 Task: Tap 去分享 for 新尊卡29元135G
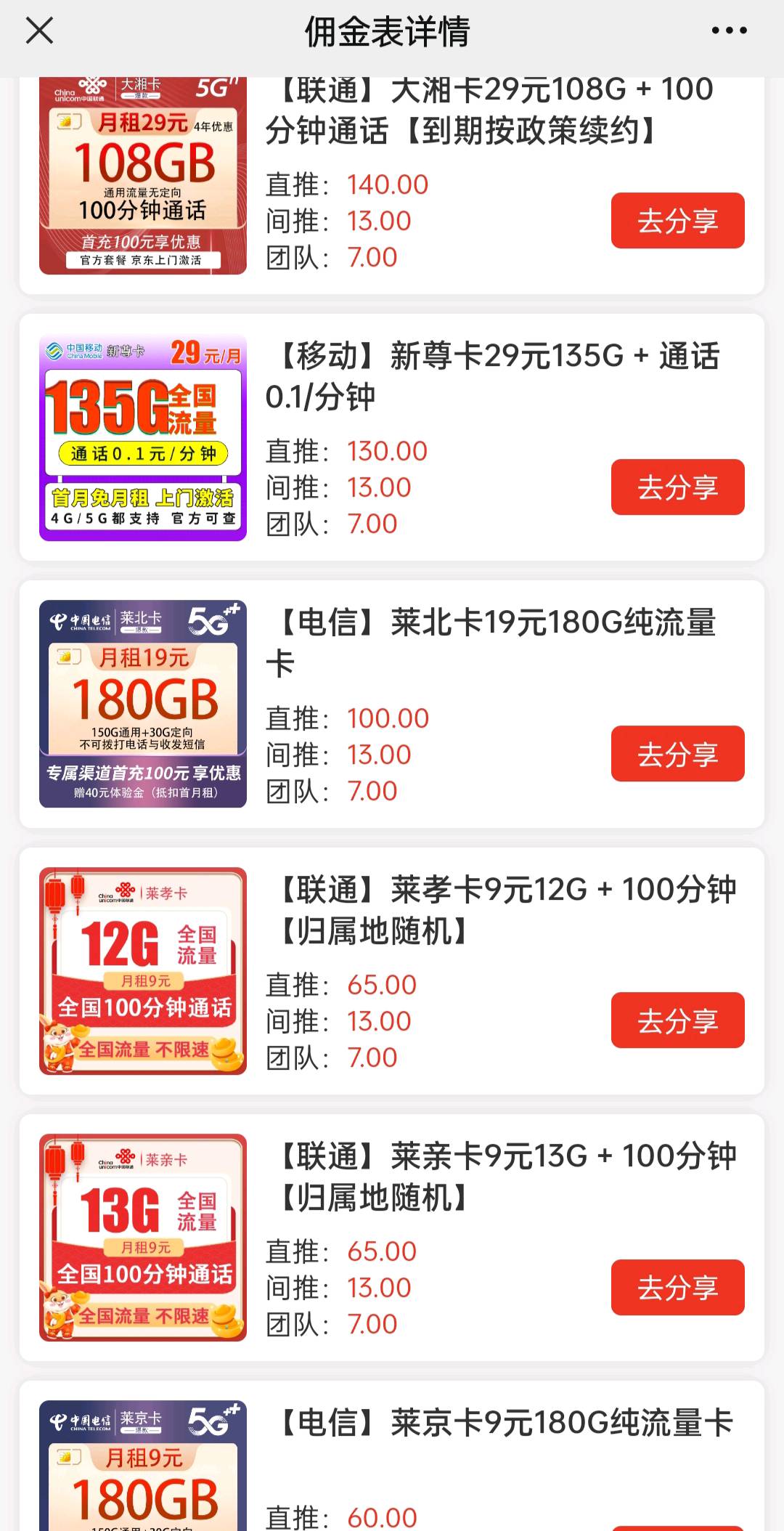(x=677, y=487)
